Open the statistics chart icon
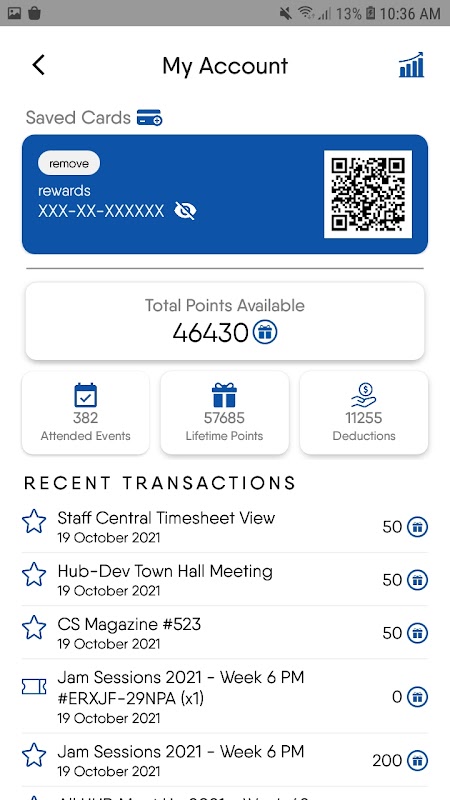The image size is (450, 800). tap(411, 65)
